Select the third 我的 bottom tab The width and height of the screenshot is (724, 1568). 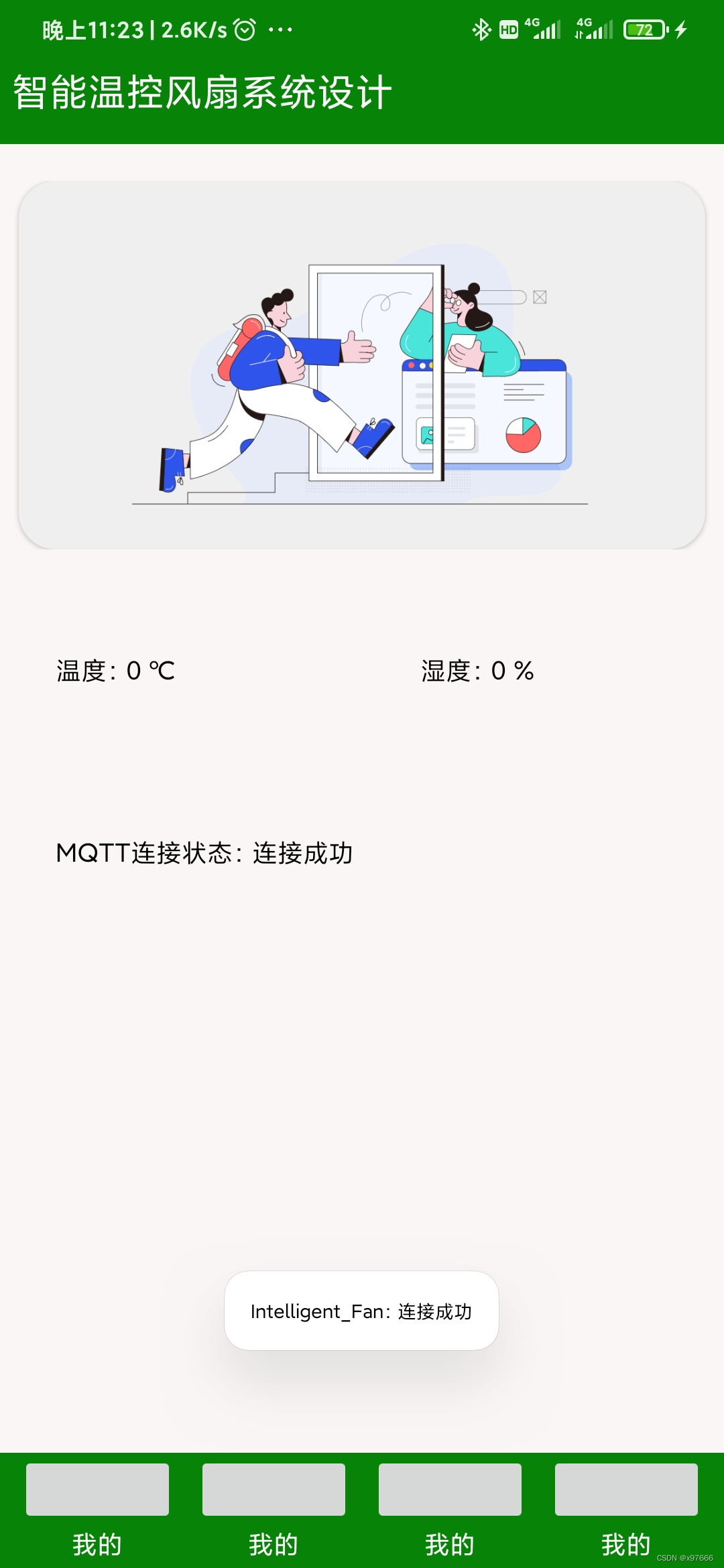[450, 1509]
